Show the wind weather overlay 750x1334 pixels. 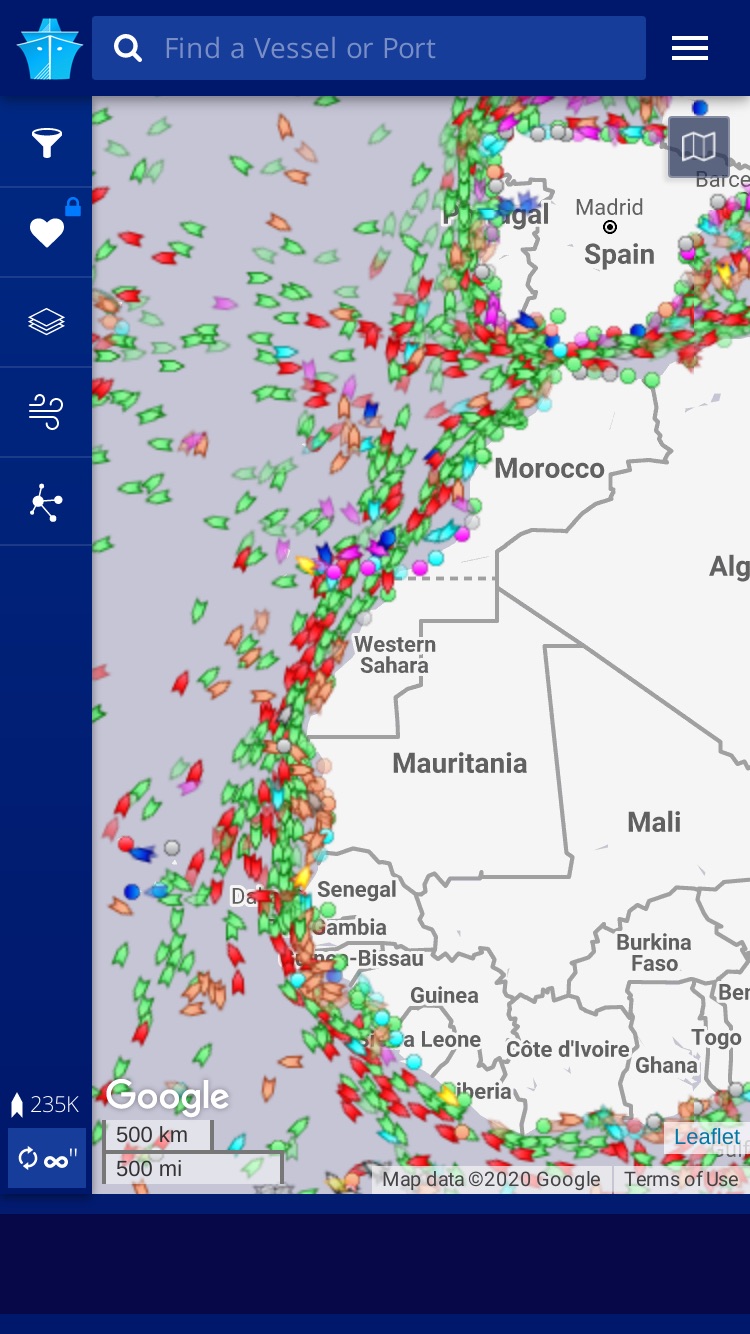46,412
